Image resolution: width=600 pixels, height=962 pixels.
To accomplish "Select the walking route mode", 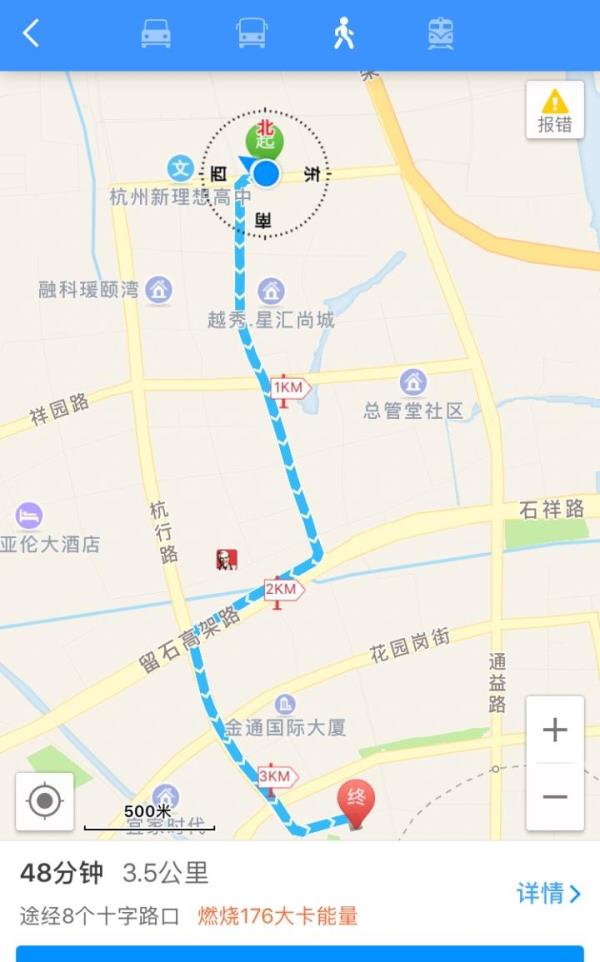I will (x=344, y=33).
